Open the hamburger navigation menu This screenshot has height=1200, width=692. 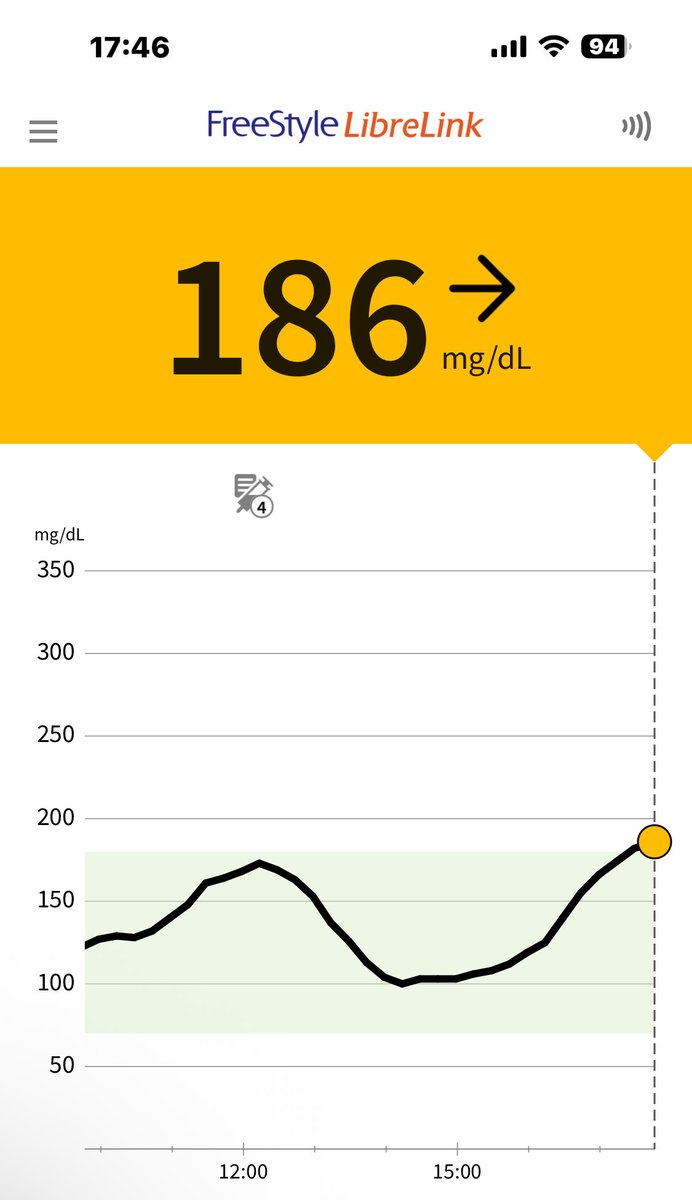pos(43,131)
